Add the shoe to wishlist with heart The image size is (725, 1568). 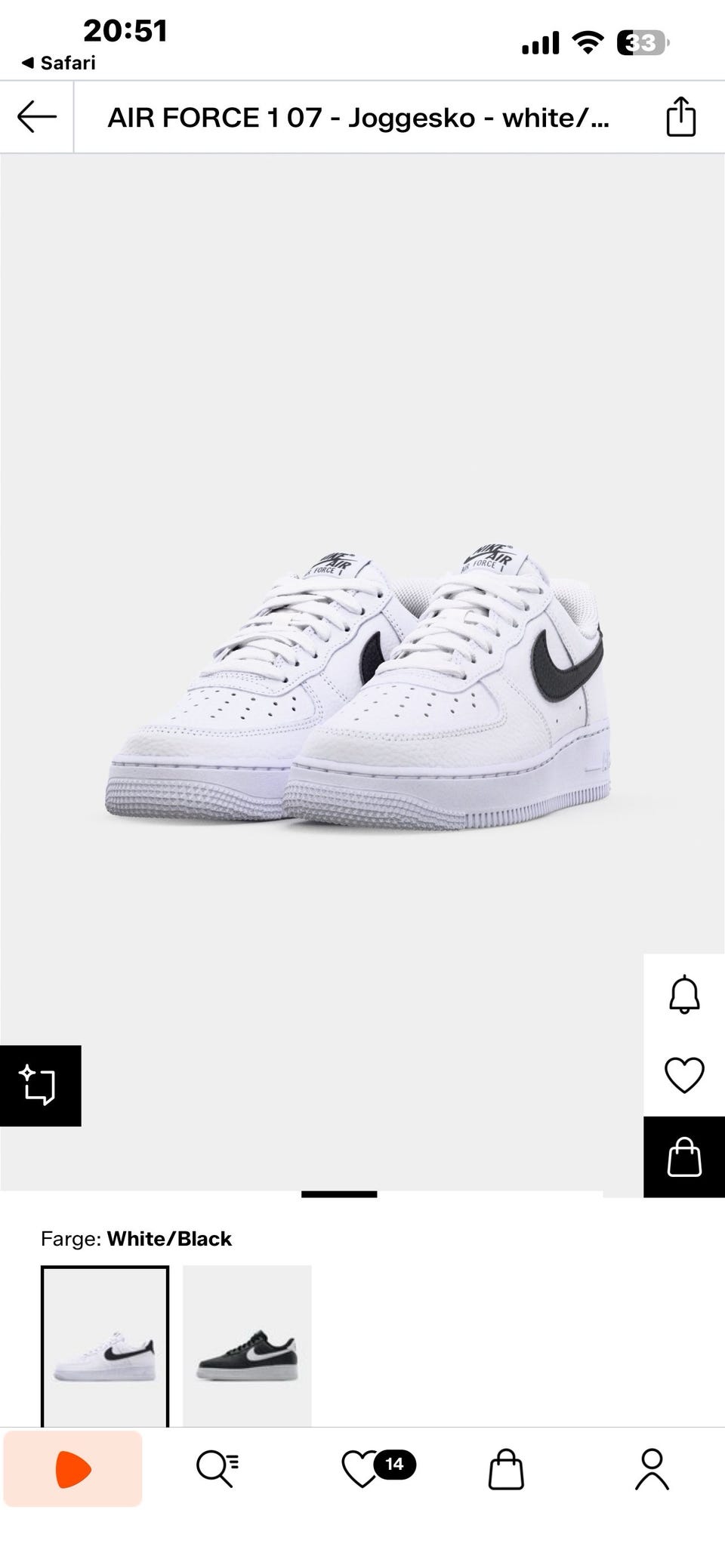pyautogui.click(x=684, y=1075)
